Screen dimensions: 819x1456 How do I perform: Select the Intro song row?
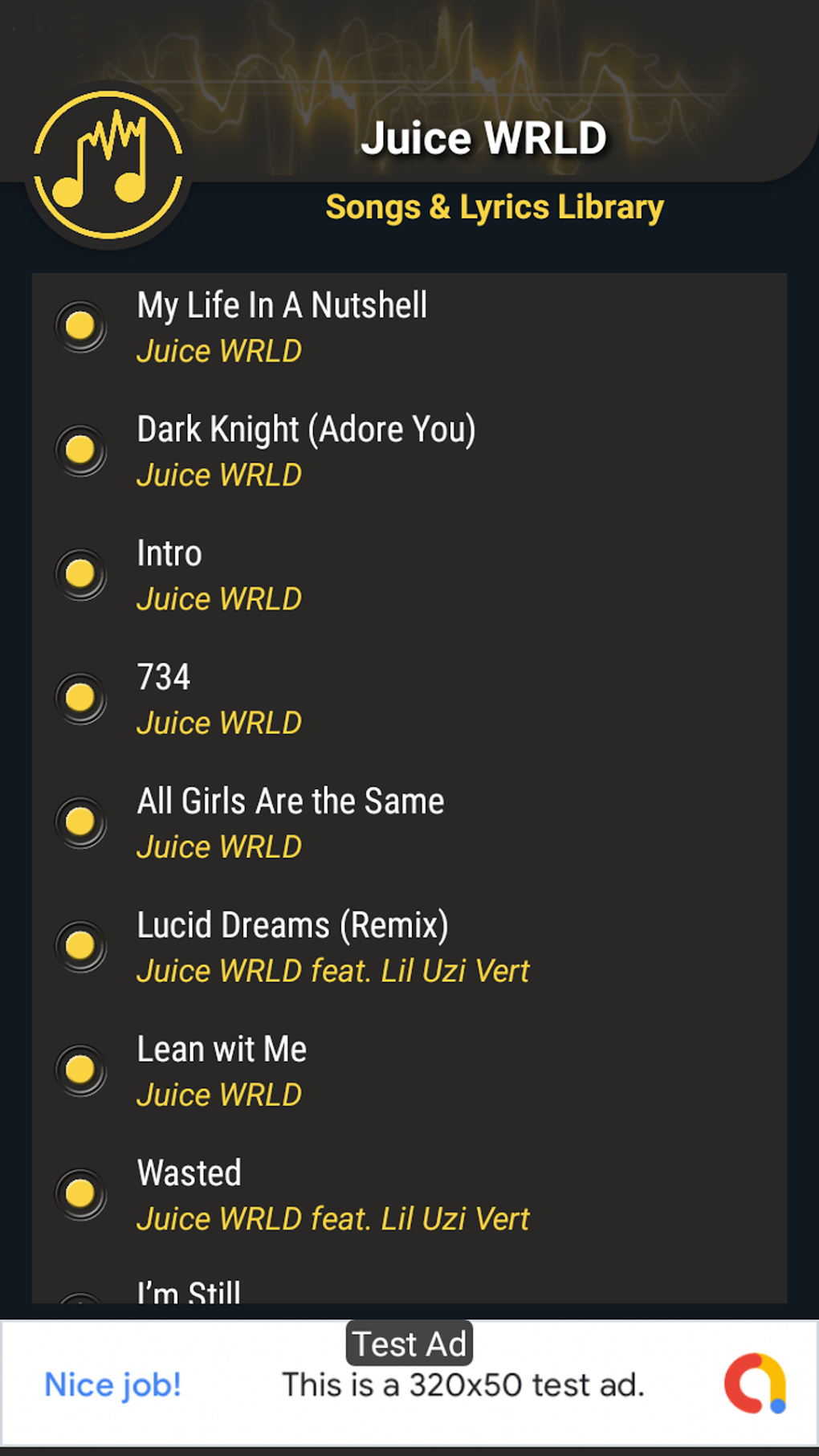(x=409, y=575)
